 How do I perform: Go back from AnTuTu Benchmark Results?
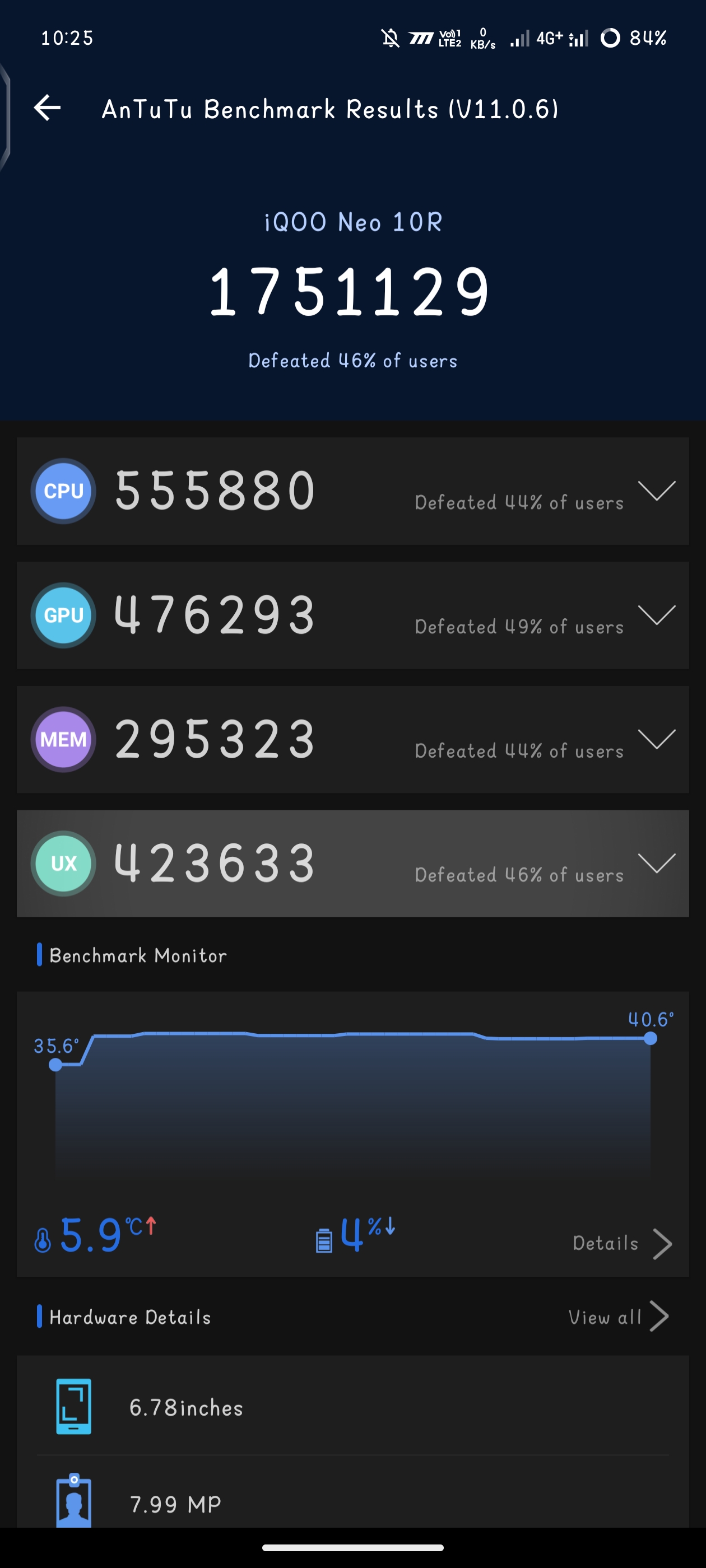tap(47, 108)
